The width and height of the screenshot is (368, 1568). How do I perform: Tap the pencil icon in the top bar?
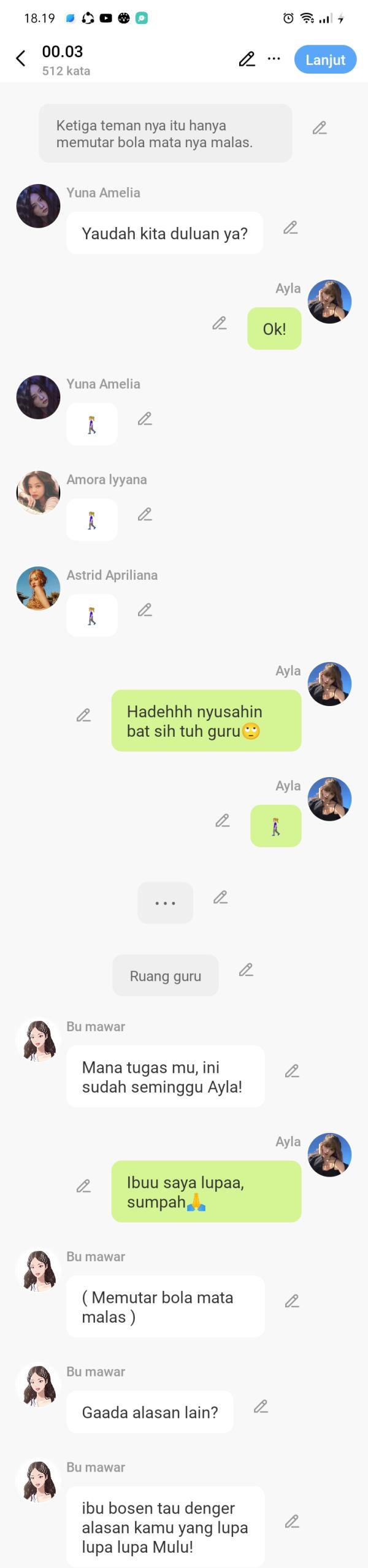247,59
